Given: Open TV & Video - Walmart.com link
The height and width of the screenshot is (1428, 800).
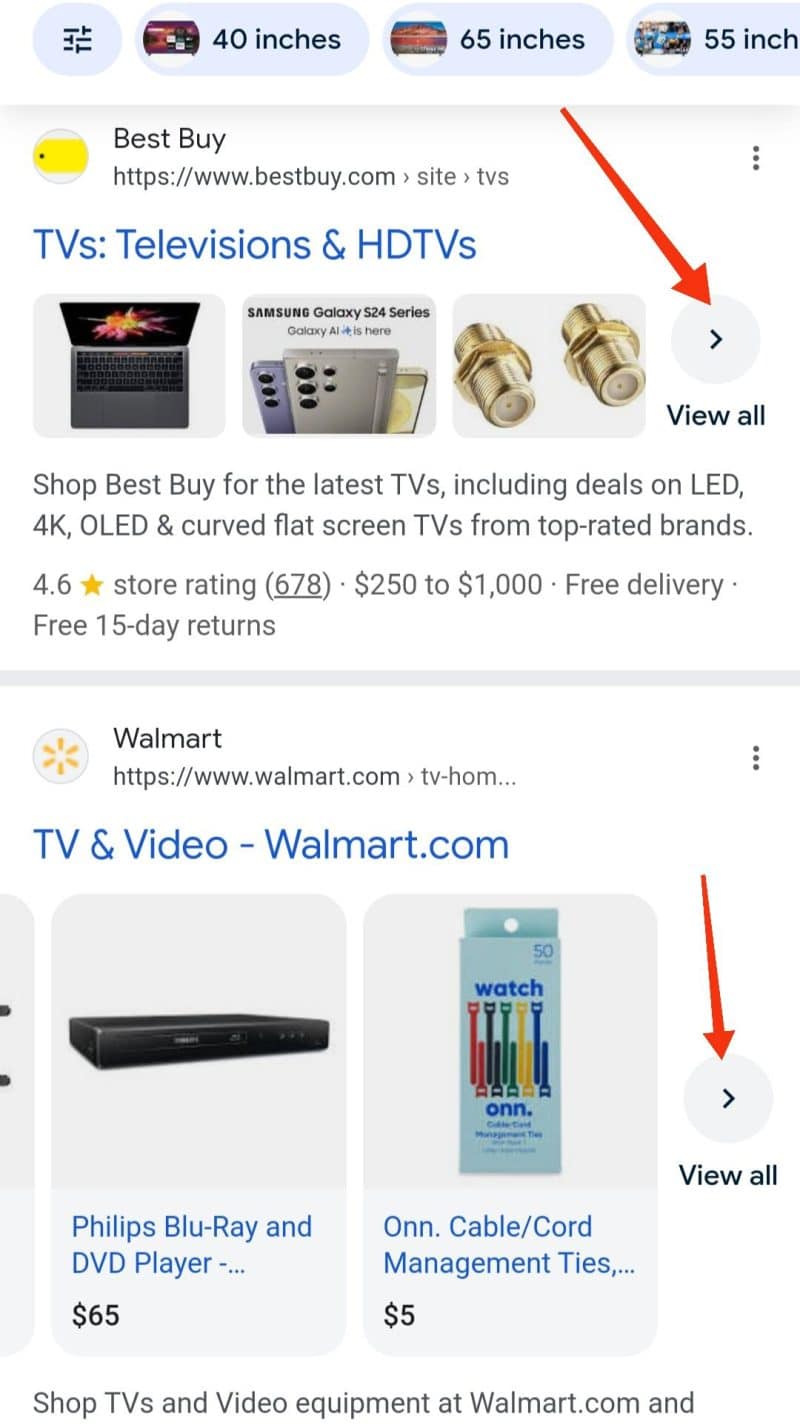Looking at the screenshot, I should tap(271, 845).
